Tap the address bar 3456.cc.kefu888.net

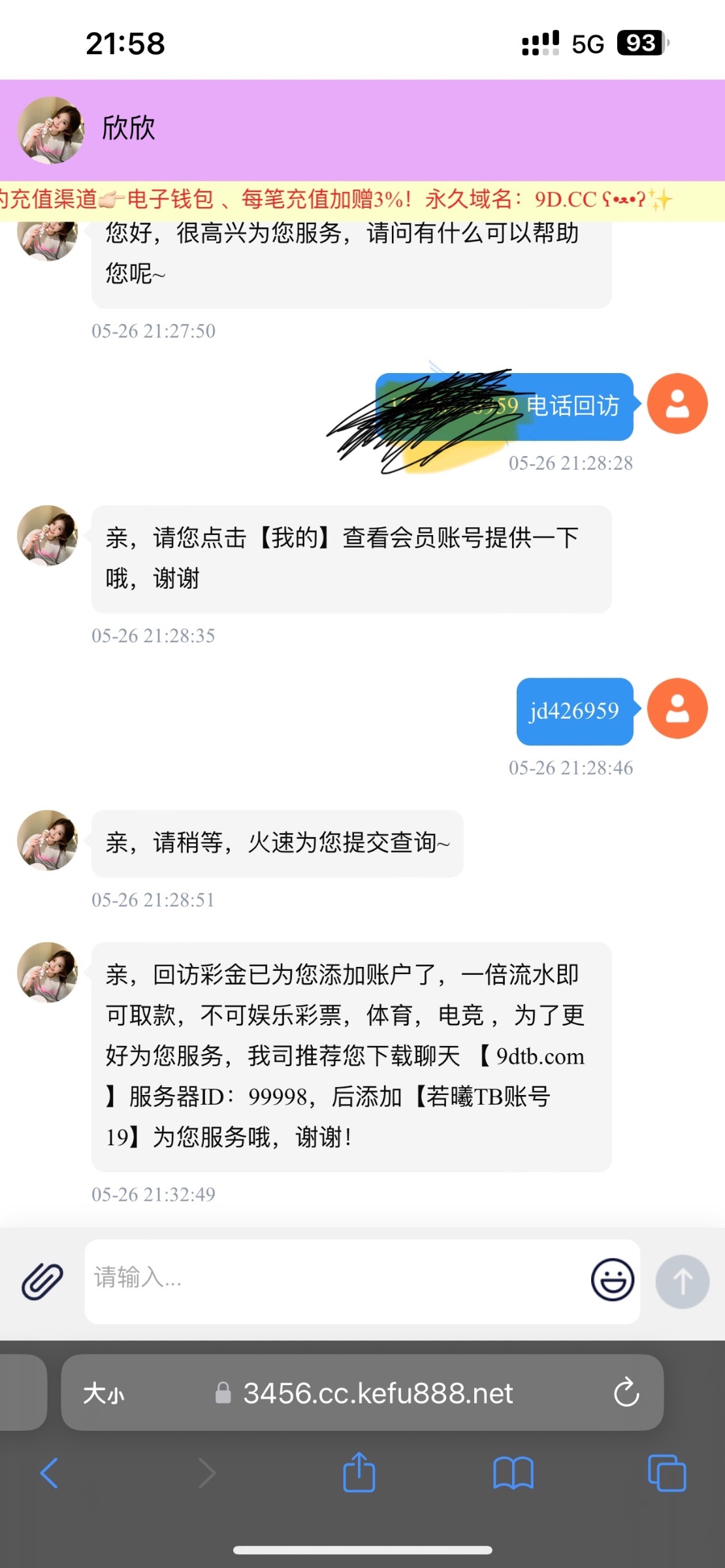tap(378, 1394)
